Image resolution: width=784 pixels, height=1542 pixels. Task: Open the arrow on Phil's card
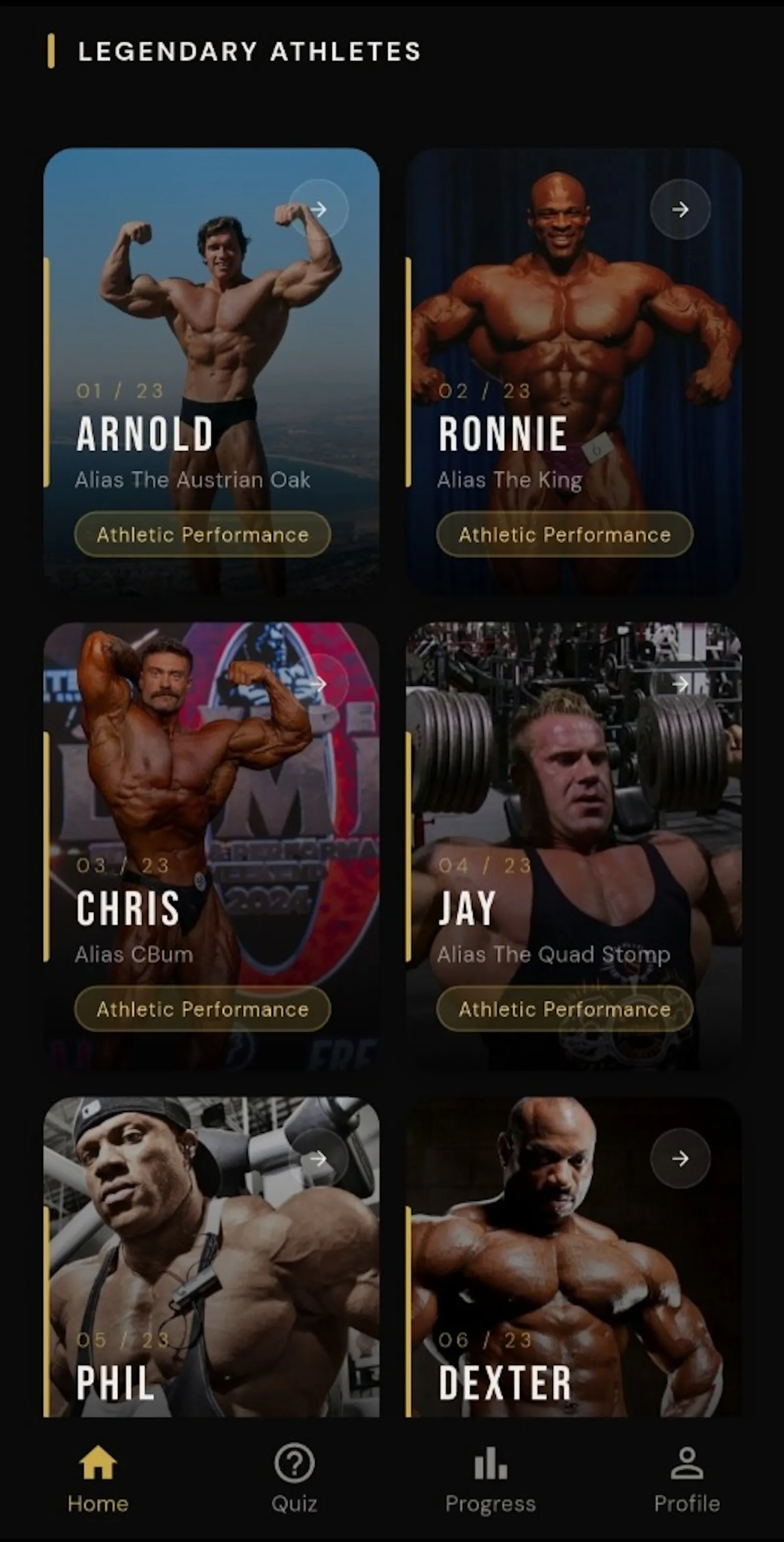click(x=318, y=1158)
